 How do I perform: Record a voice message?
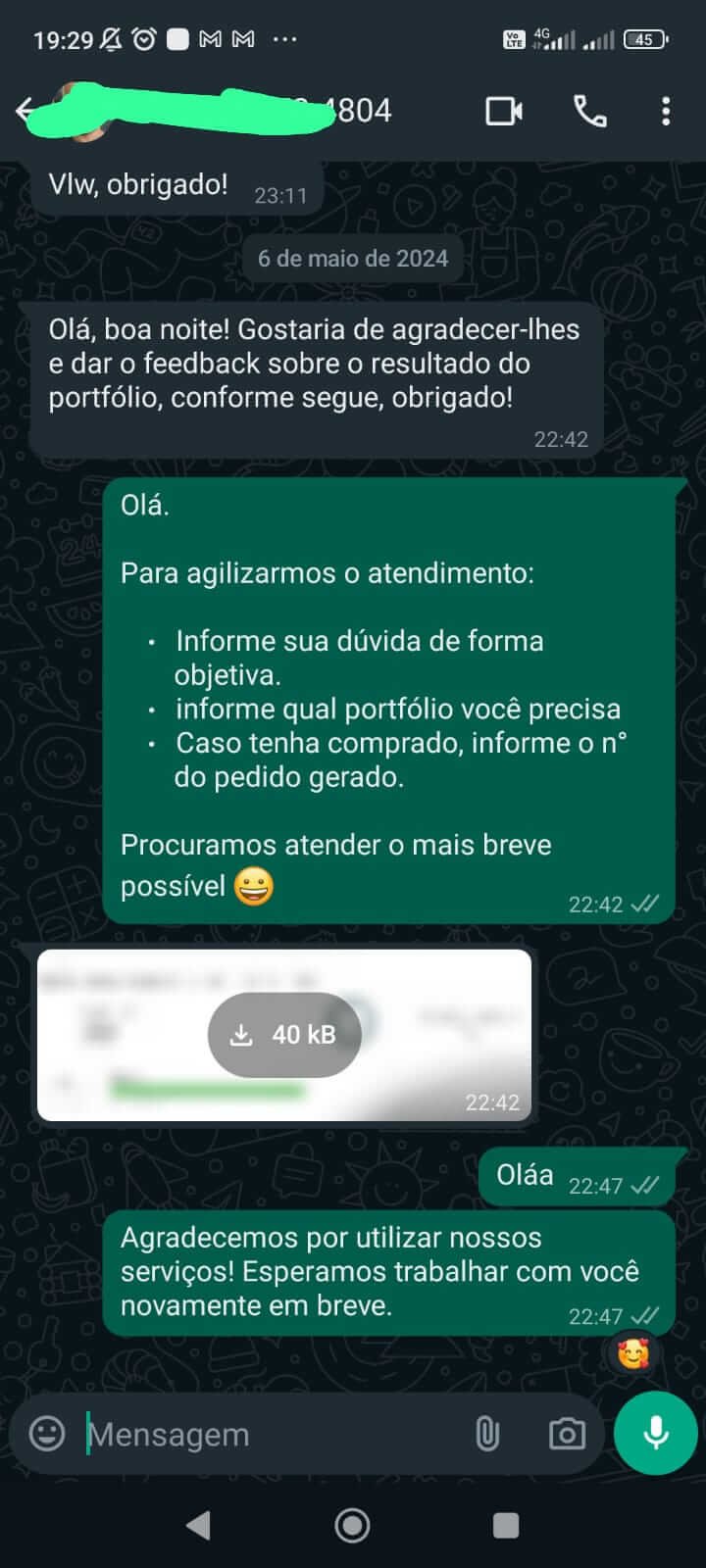655,1433
